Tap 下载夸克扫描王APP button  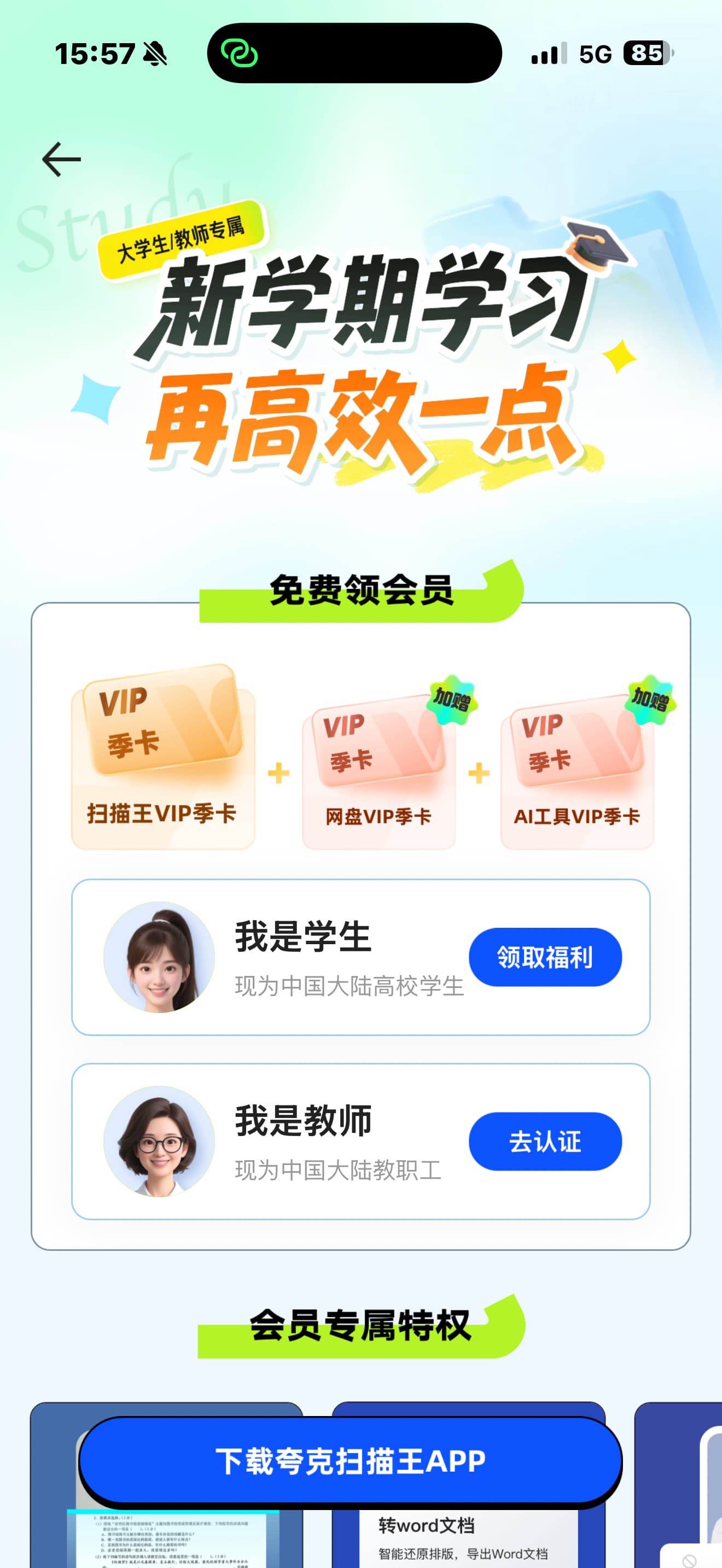[x=350, y=1461]
